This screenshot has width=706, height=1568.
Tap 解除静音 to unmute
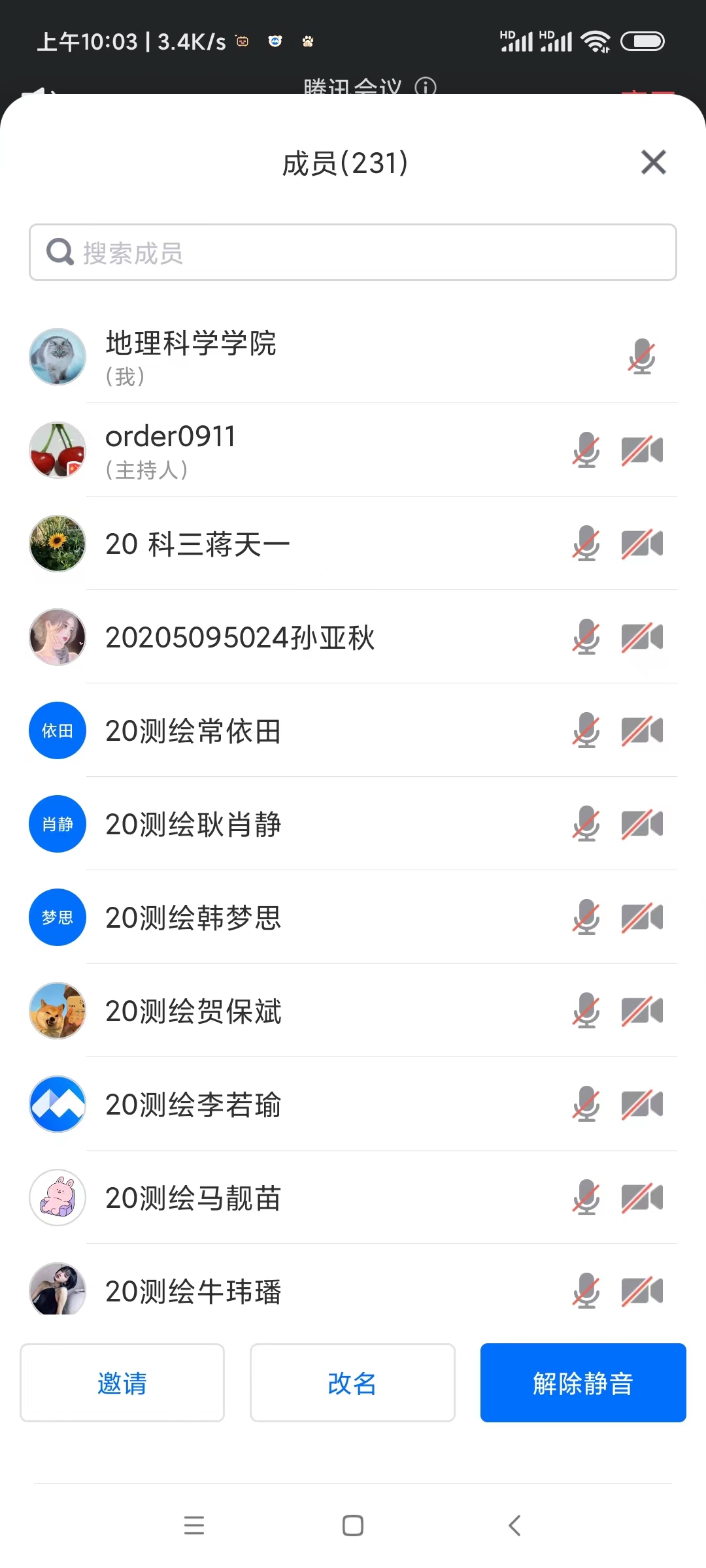(582, 1382)
